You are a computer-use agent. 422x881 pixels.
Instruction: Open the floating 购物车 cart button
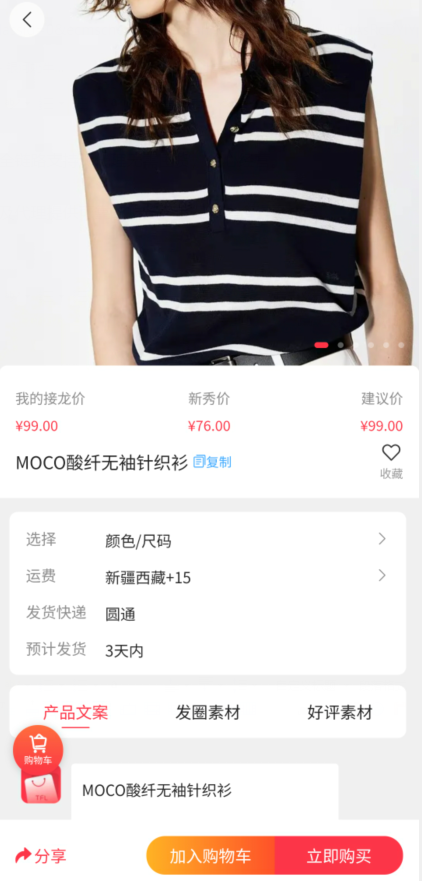click(x=38, y=750)
